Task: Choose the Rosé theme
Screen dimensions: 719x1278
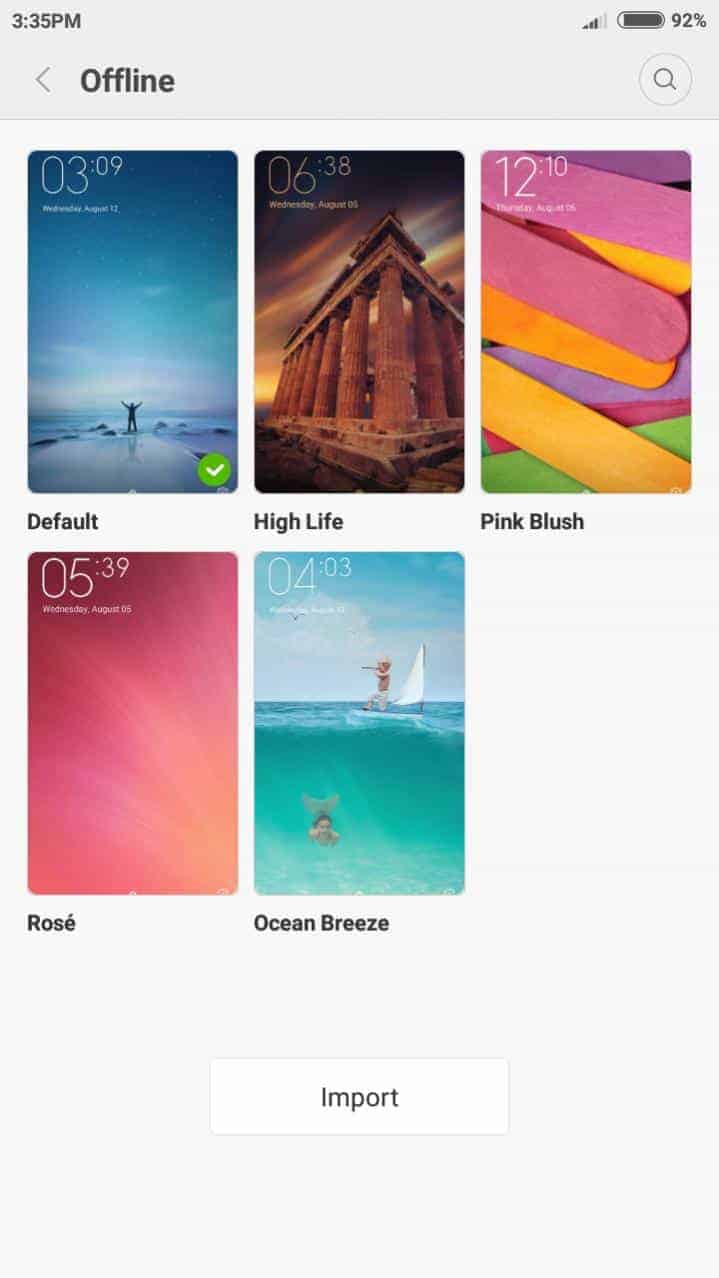Action: tap(133, 723)
